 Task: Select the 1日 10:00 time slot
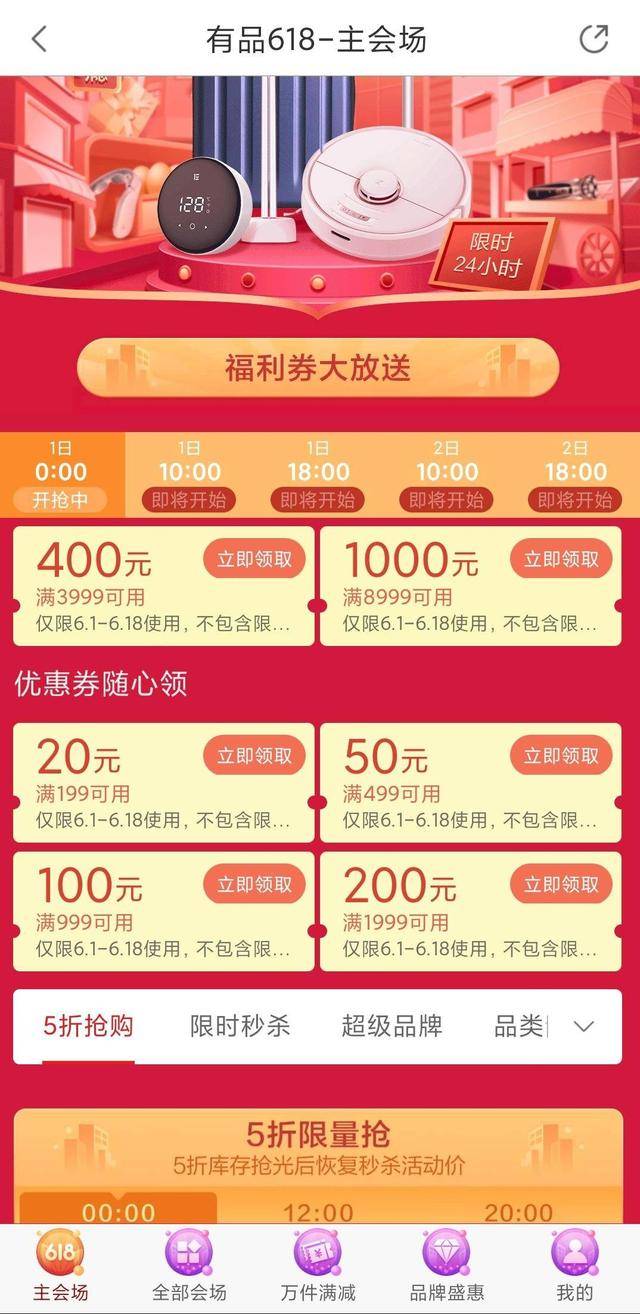(x=189, y=475)
